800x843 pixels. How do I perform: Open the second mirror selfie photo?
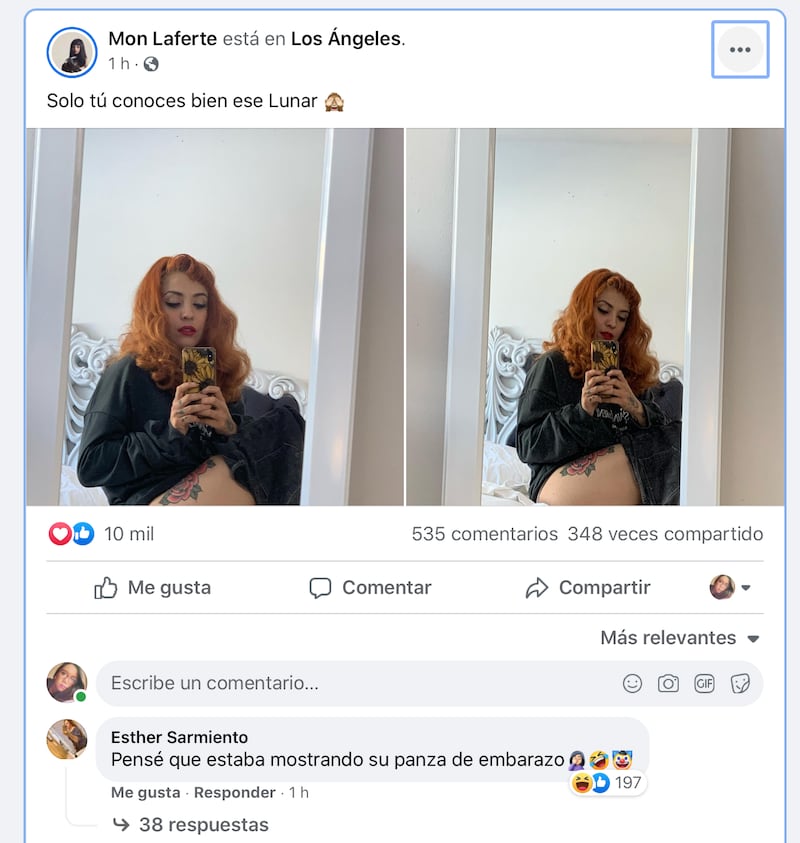pyautogui.click(x=595, y=316)
